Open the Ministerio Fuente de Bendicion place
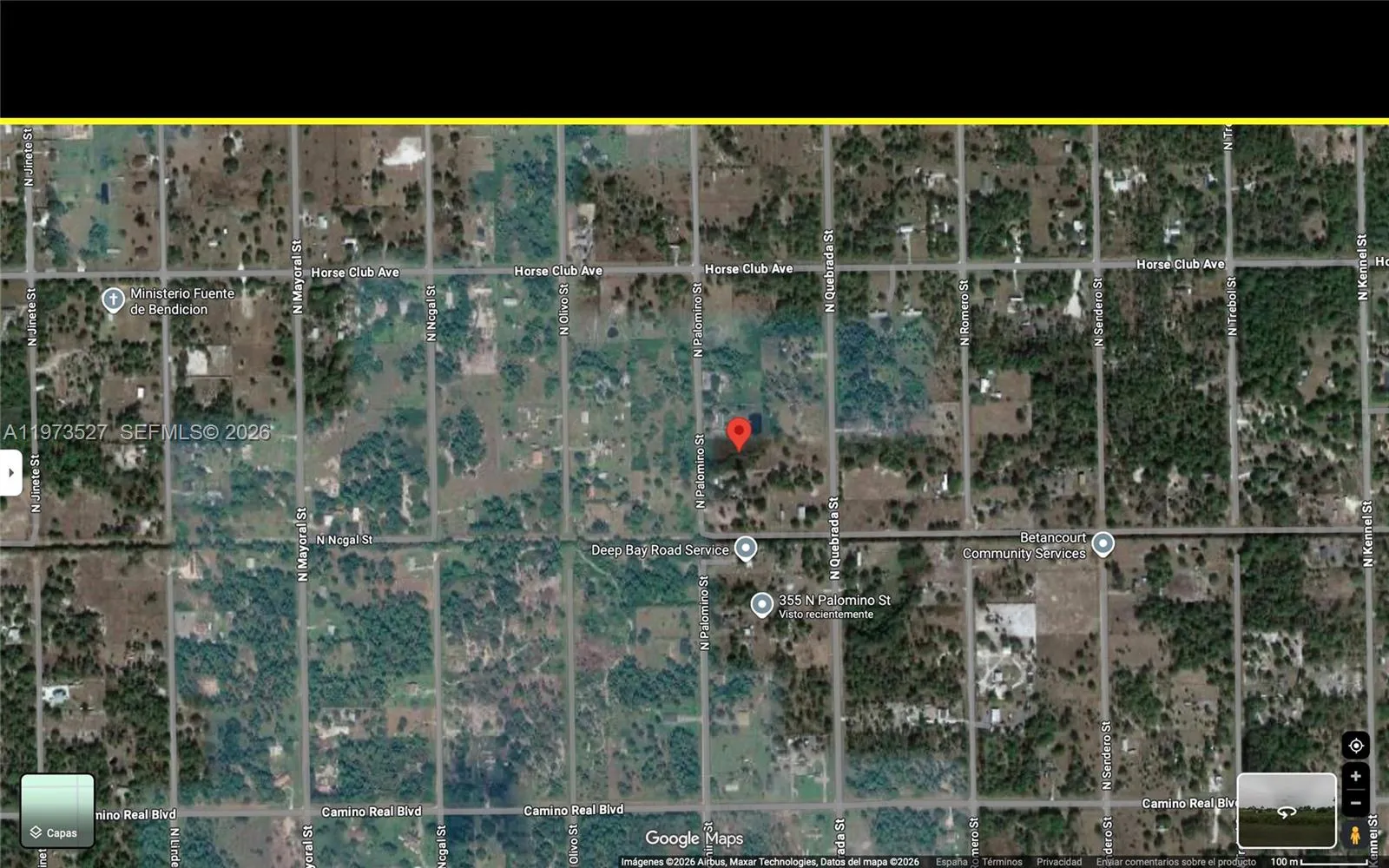 [113, 300]
